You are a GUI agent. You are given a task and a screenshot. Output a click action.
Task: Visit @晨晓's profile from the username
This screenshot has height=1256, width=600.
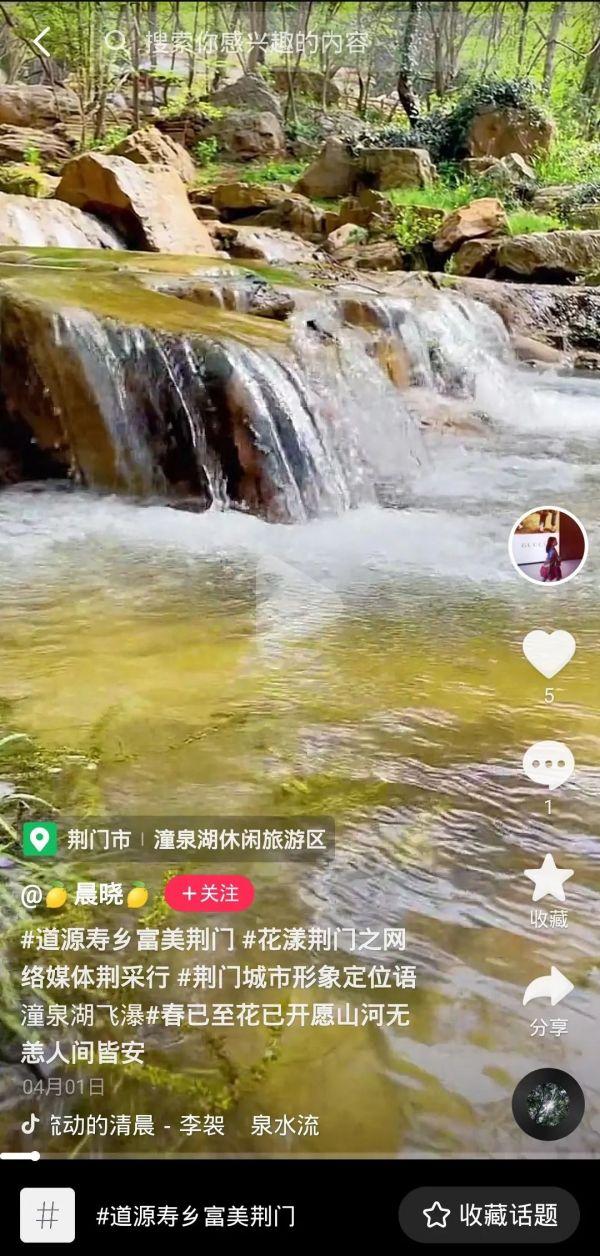click(85, 895)
